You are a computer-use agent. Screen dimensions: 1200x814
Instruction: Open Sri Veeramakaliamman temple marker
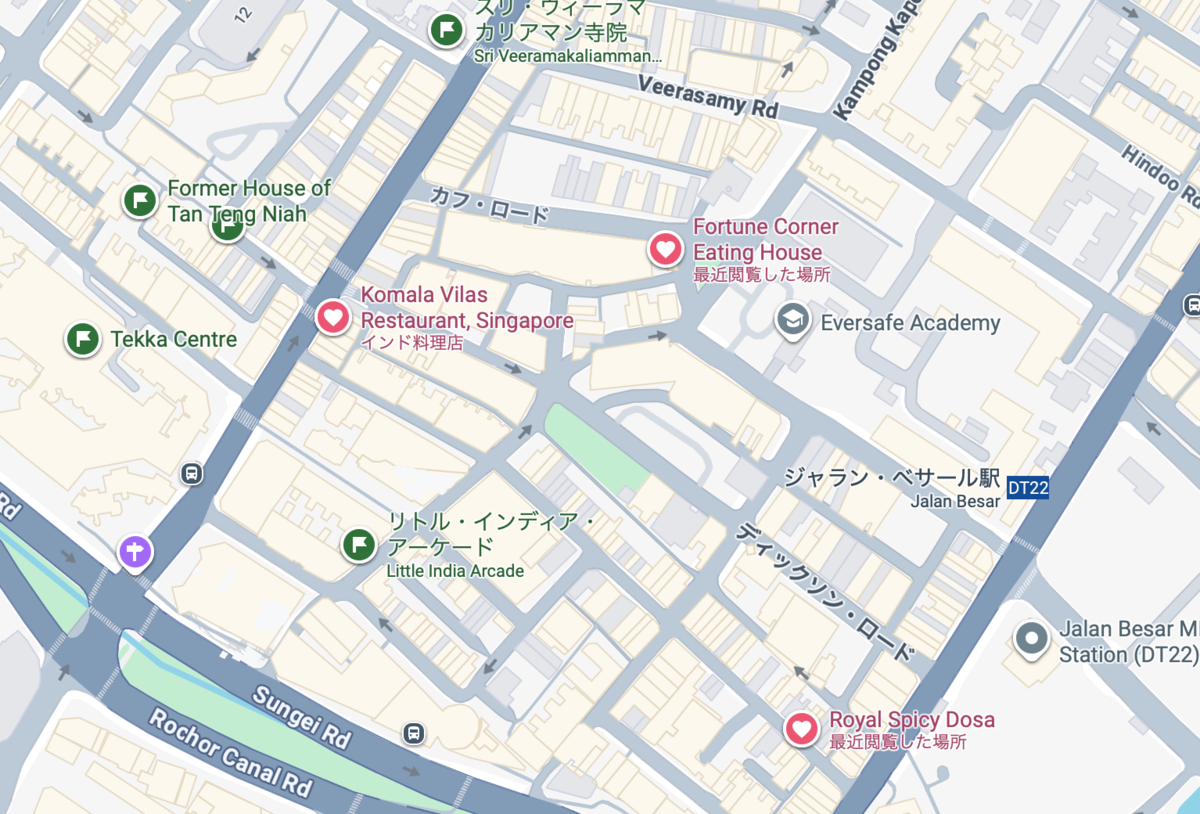click(447, 29)
